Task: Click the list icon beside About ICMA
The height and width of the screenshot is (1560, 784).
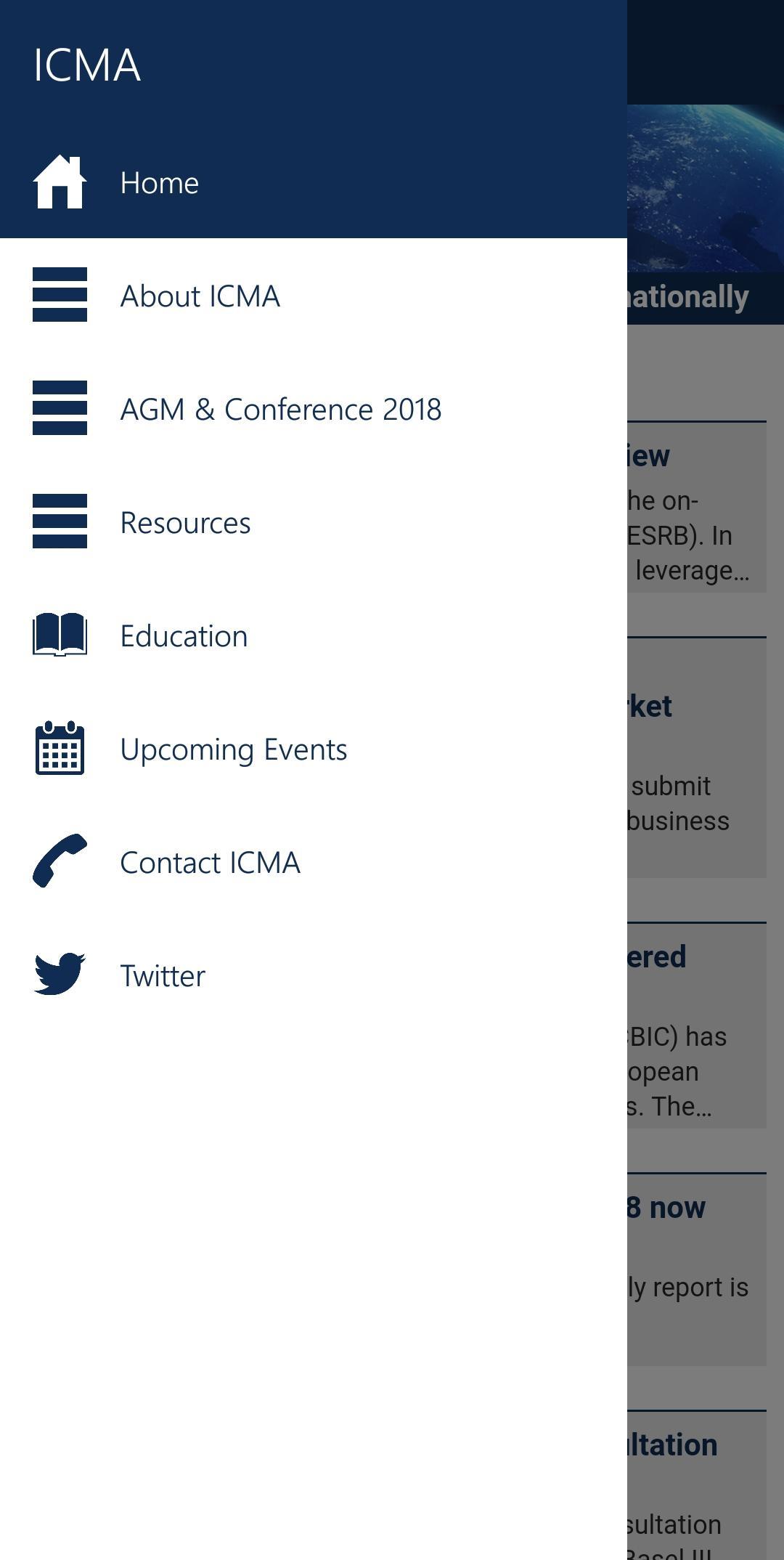Action: (60, 296)
